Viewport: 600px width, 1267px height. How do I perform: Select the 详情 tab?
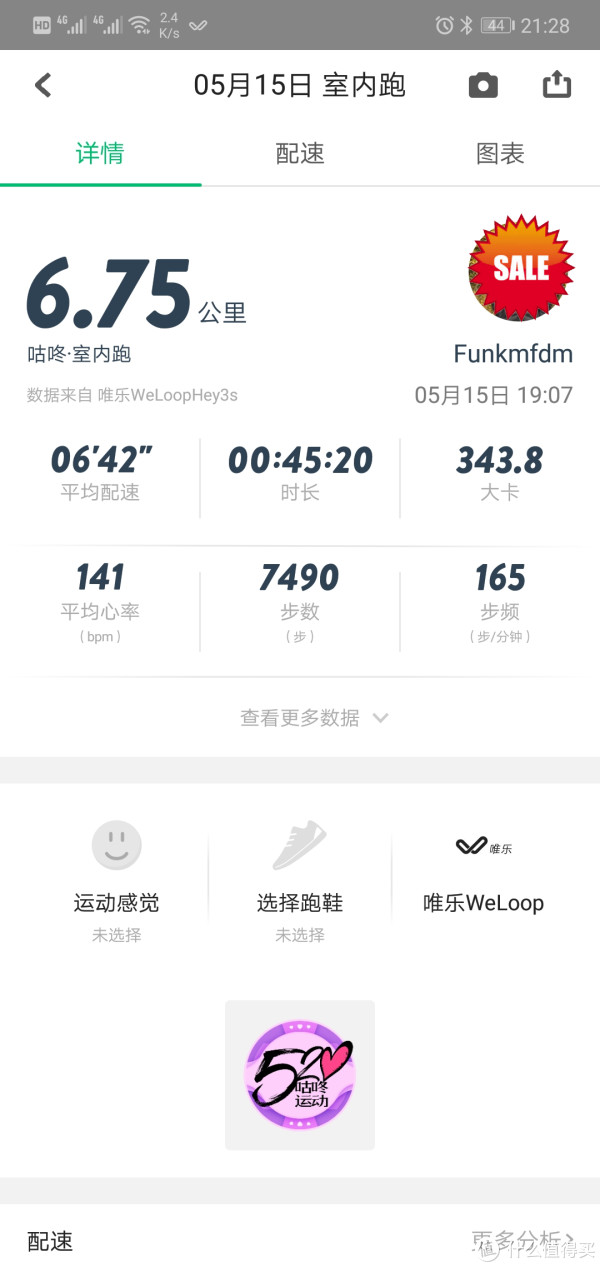click(x=100, y=154)
